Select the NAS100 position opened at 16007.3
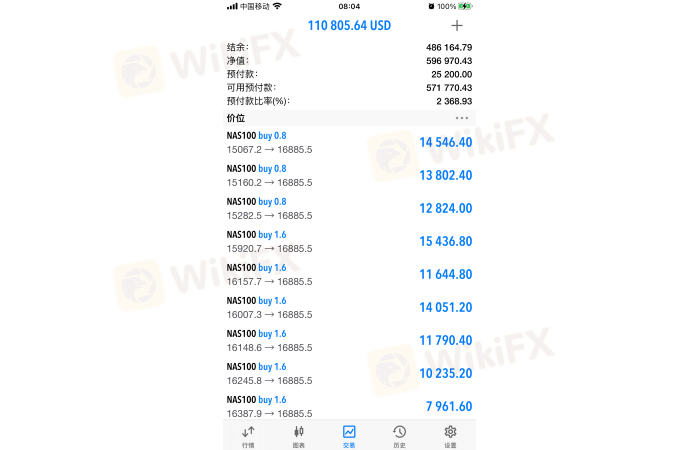The height and width of the screenshot is (450, 700). [x=349, y=308]
